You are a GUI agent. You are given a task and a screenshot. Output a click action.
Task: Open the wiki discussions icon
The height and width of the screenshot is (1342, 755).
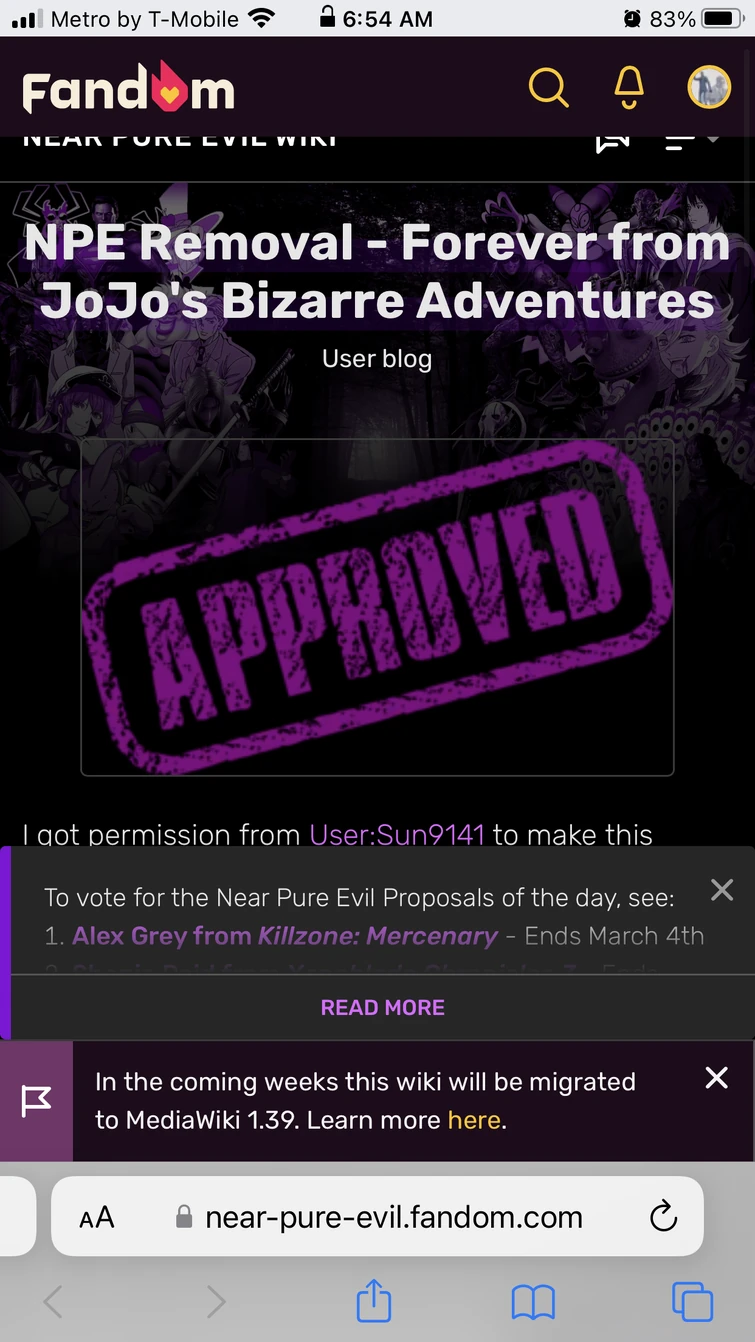(x=612, y=142)
